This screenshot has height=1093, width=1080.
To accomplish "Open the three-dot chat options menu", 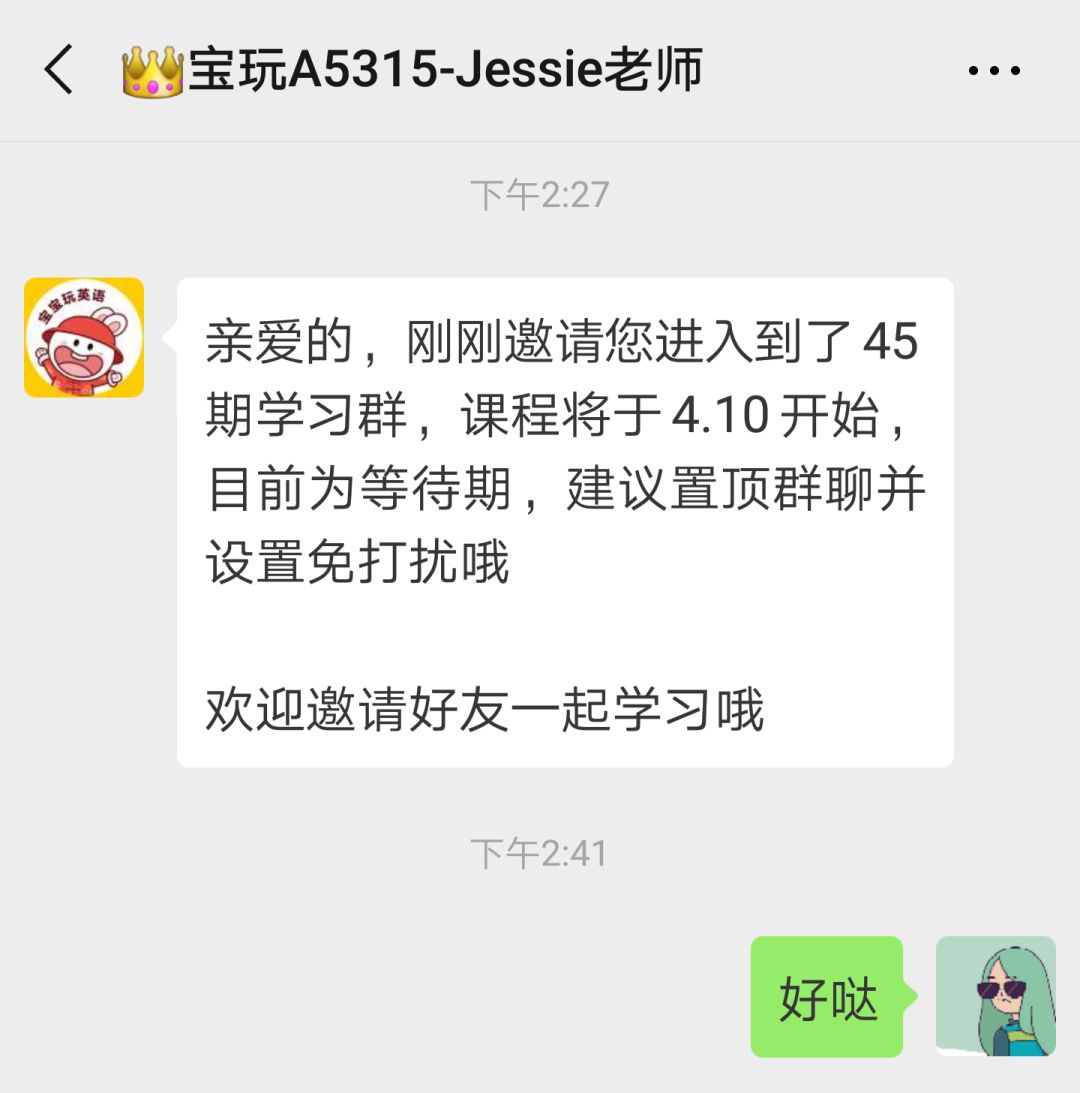I will click(994, 71).
